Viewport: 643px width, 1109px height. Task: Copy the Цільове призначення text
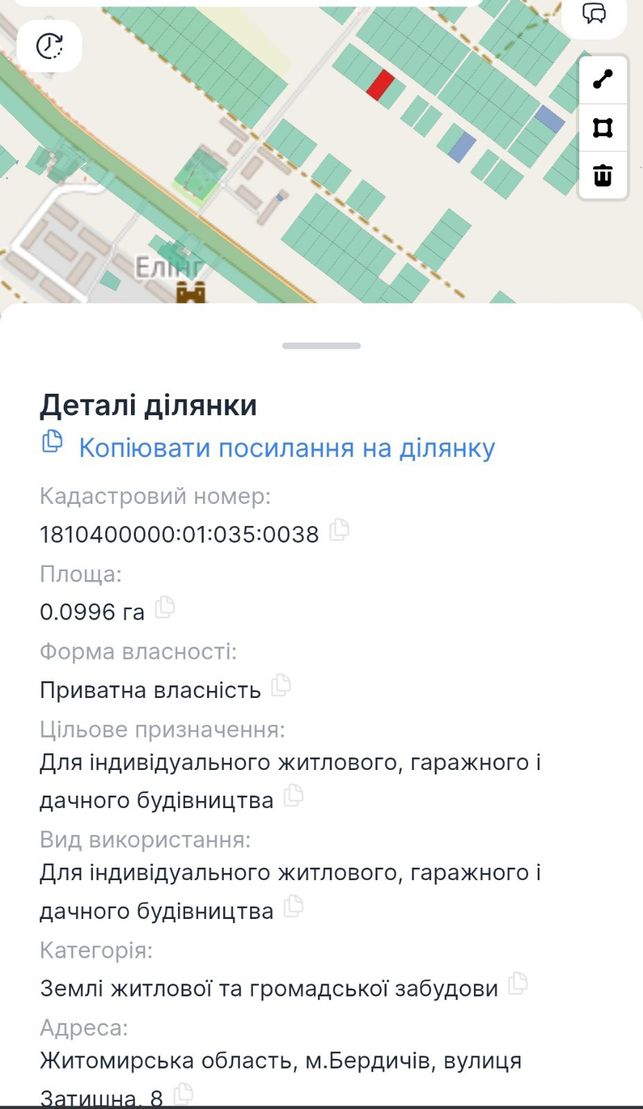pos(294,796)
